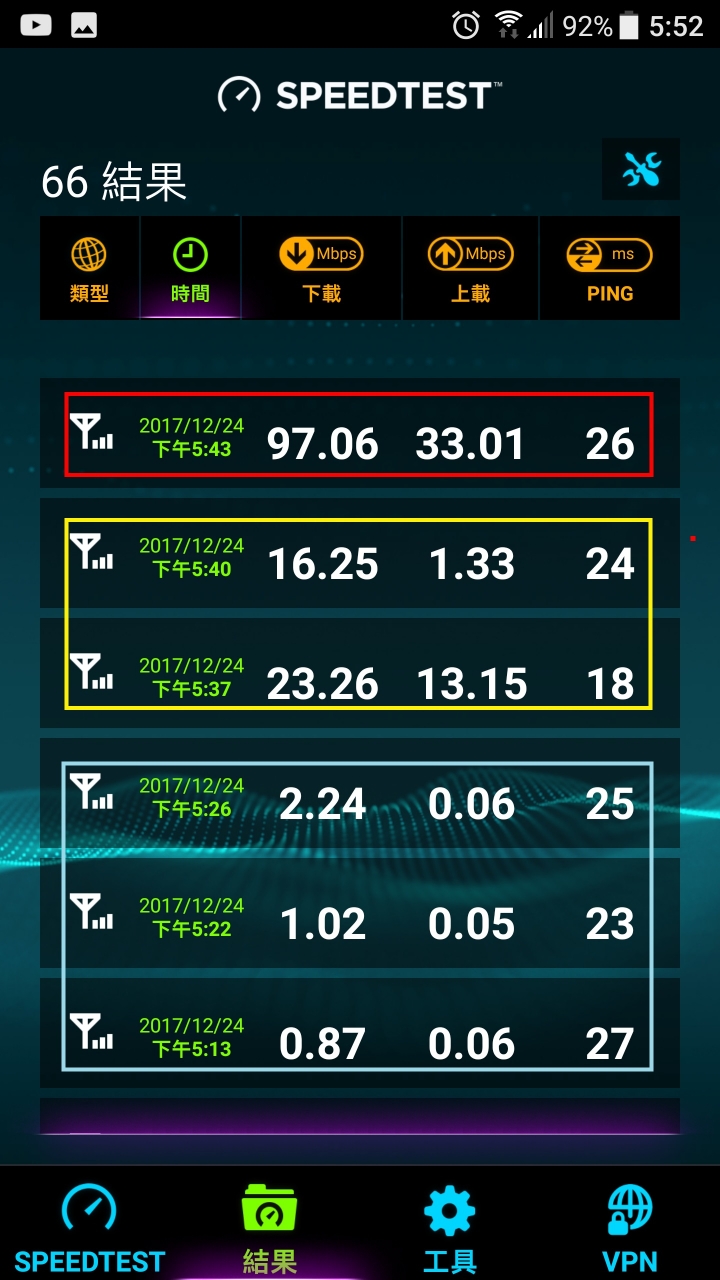Sort results by 時間 column
720x1280 pixels.
190,268
